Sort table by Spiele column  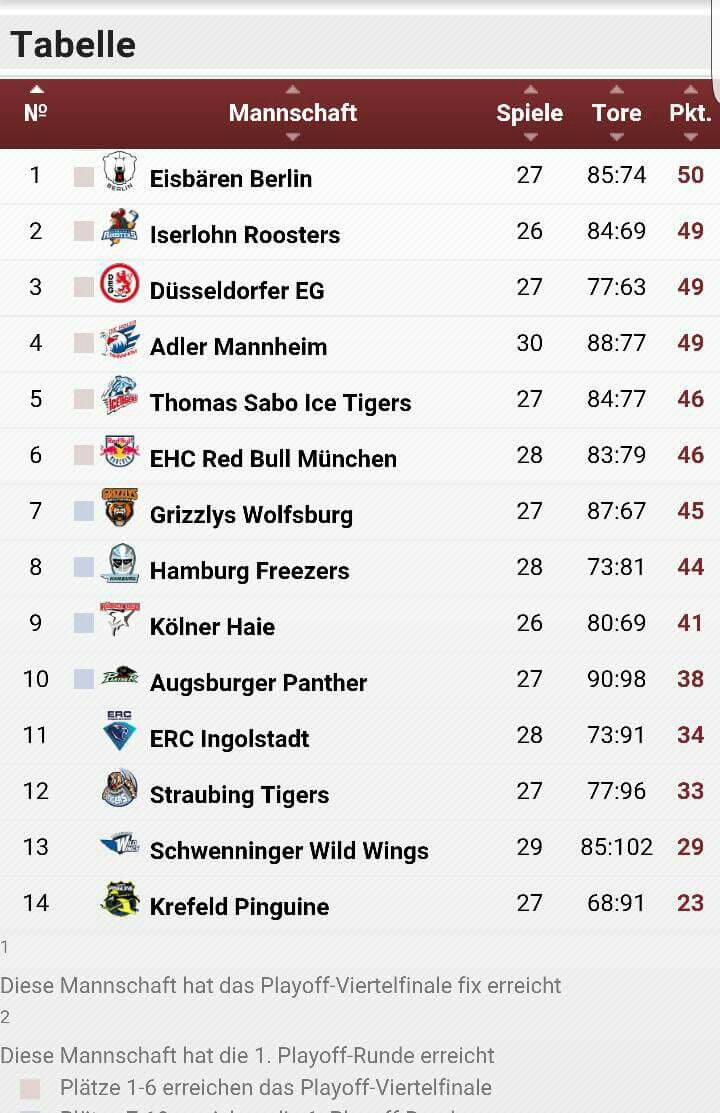tap(529, 113)
